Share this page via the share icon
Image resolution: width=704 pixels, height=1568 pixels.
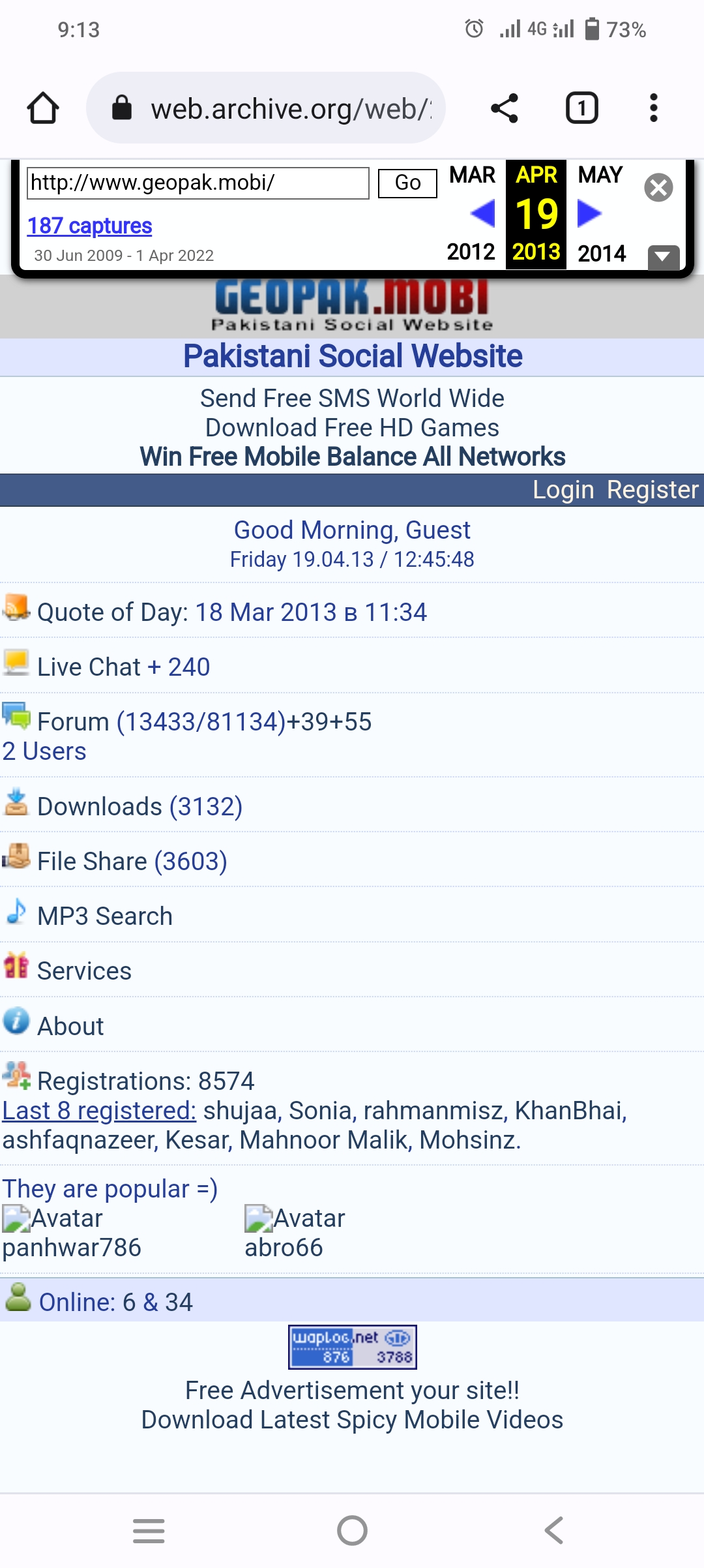pyautogui.click(x=505, y=108)
